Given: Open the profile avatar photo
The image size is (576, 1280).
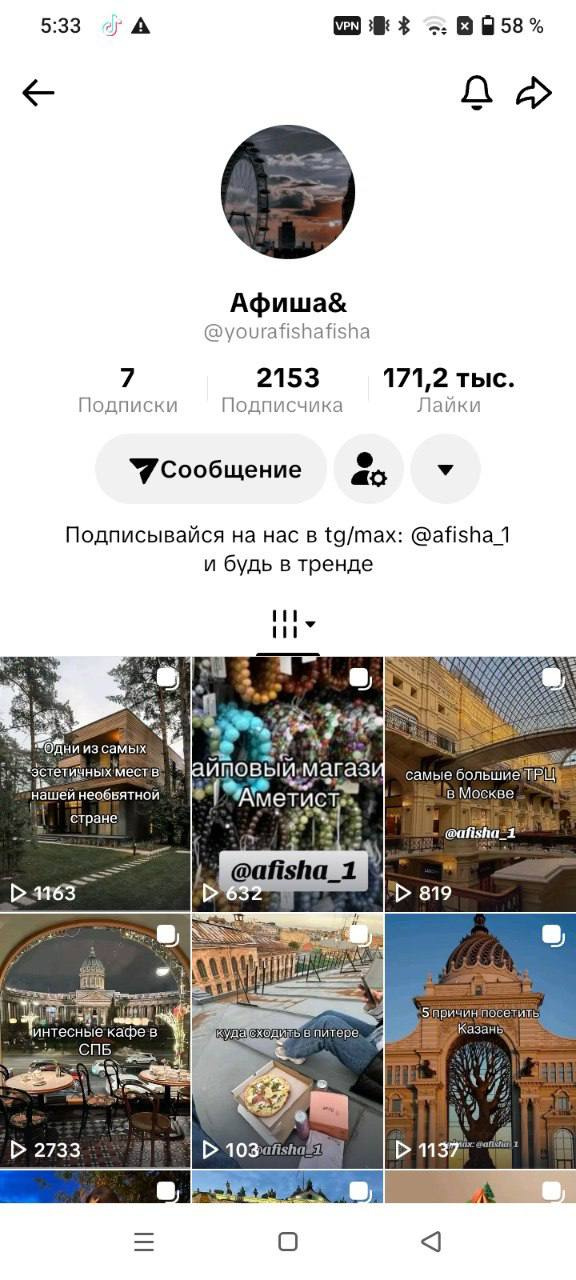Looking at the screenshot, I should (288, 192).
